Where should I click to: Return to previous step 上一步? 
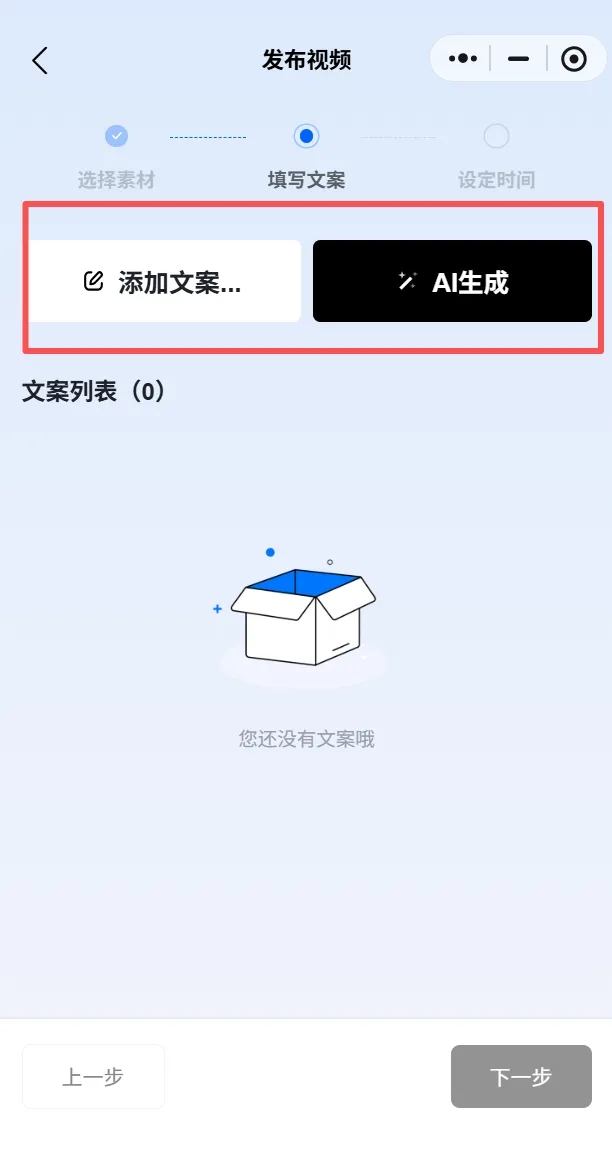pos(93,1077)
